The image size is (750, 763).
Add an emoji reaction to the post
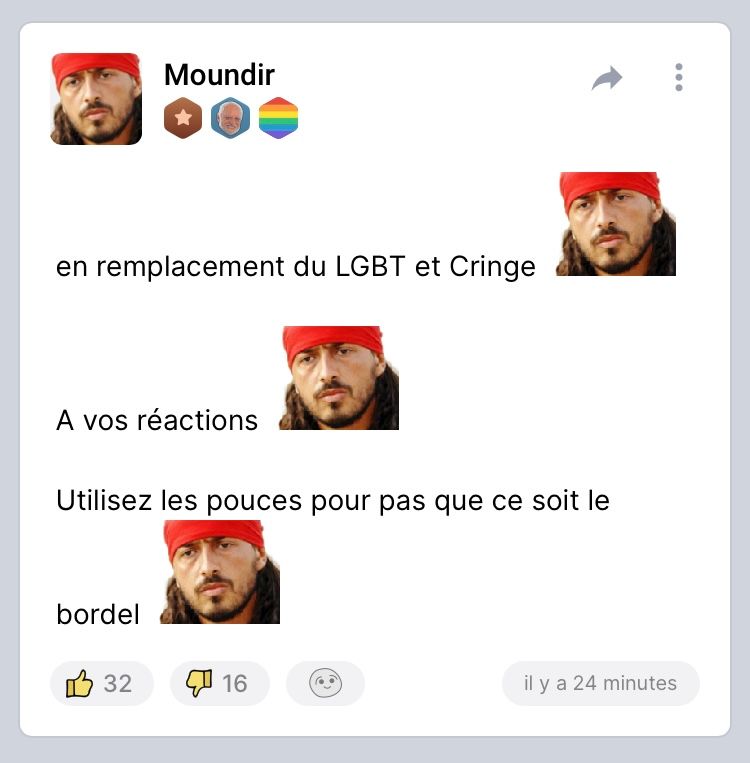click(325, 683)
